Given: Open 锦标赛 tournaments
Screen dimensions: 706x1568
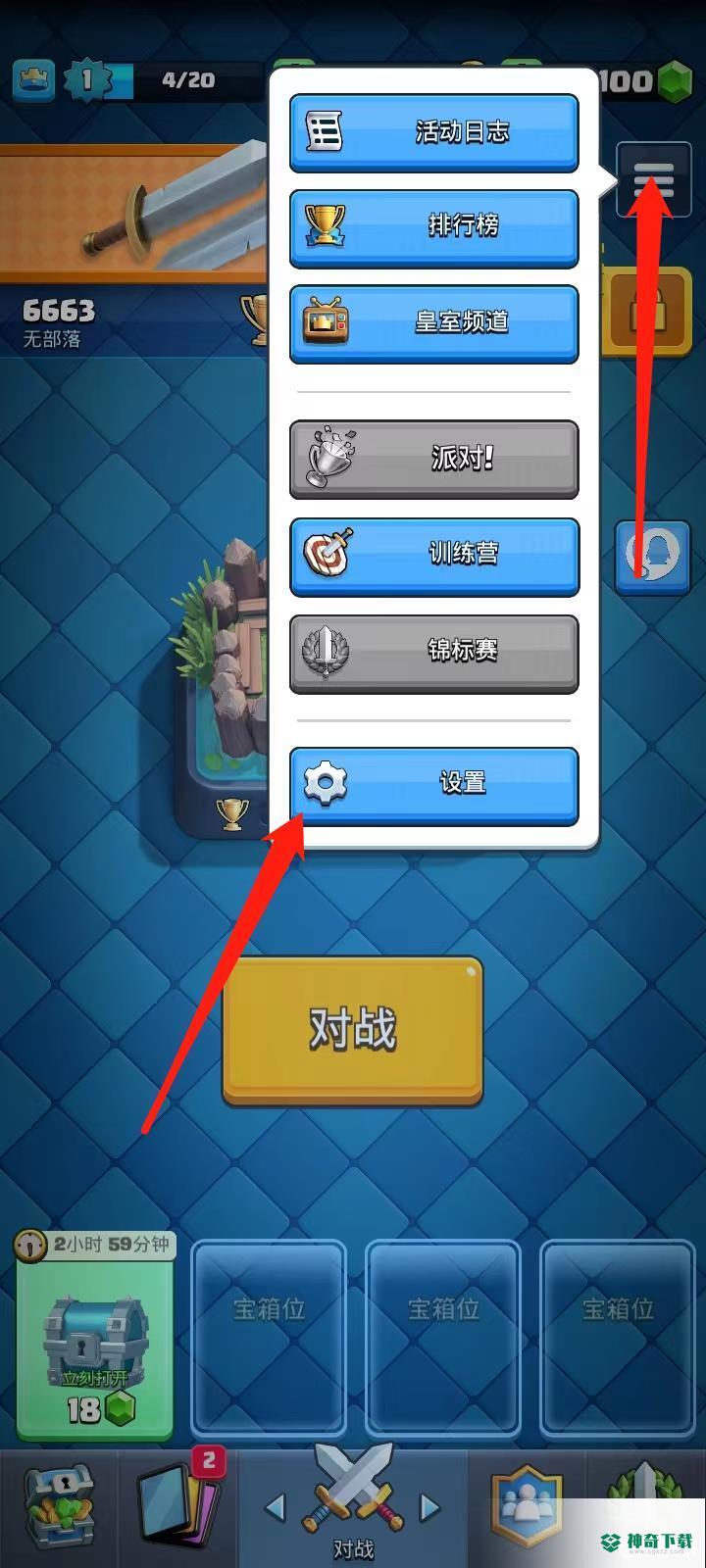Looking at the screenshot, I should point(433,652).
